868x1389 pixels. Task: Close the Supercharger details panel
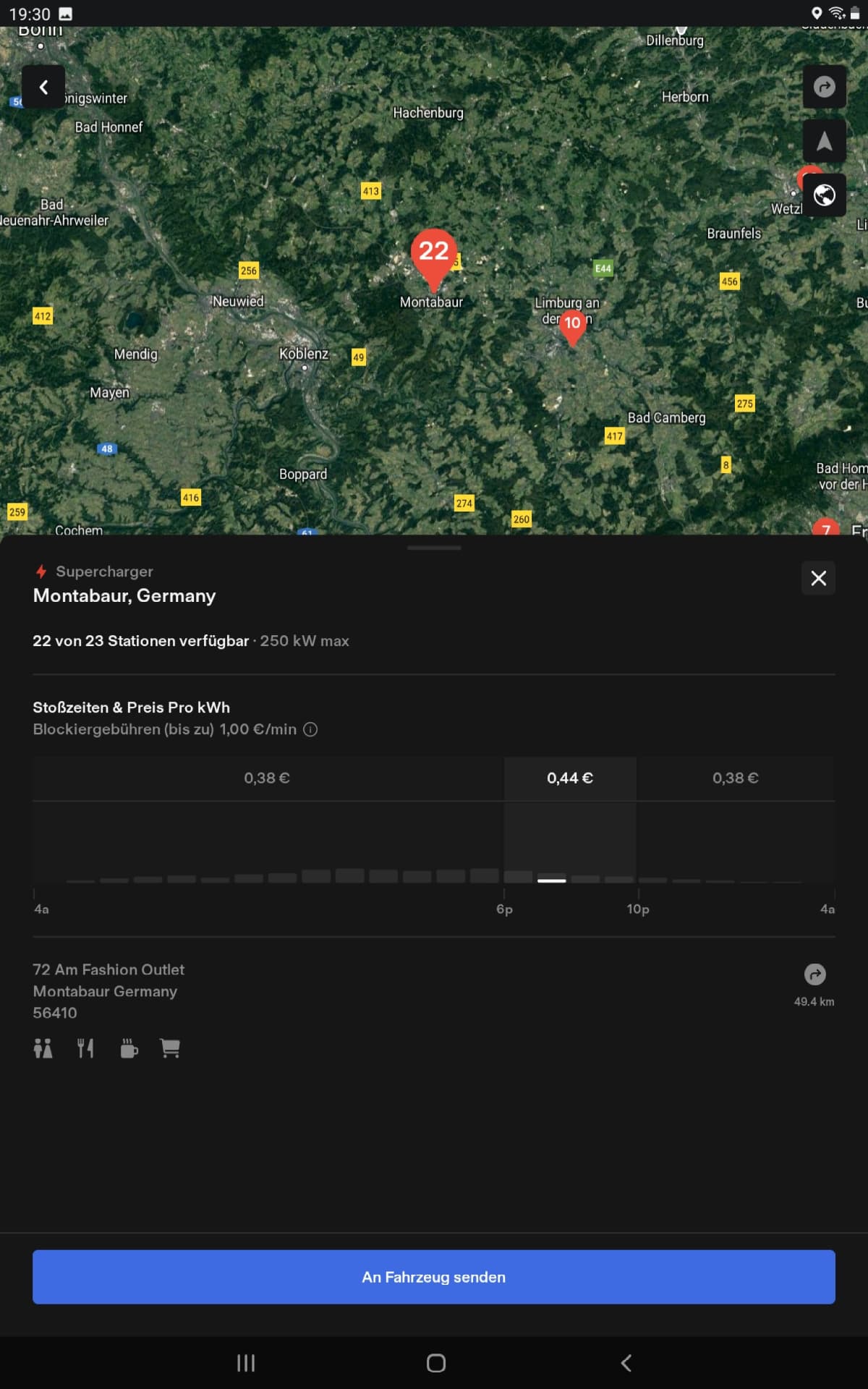tap(818, 578)
